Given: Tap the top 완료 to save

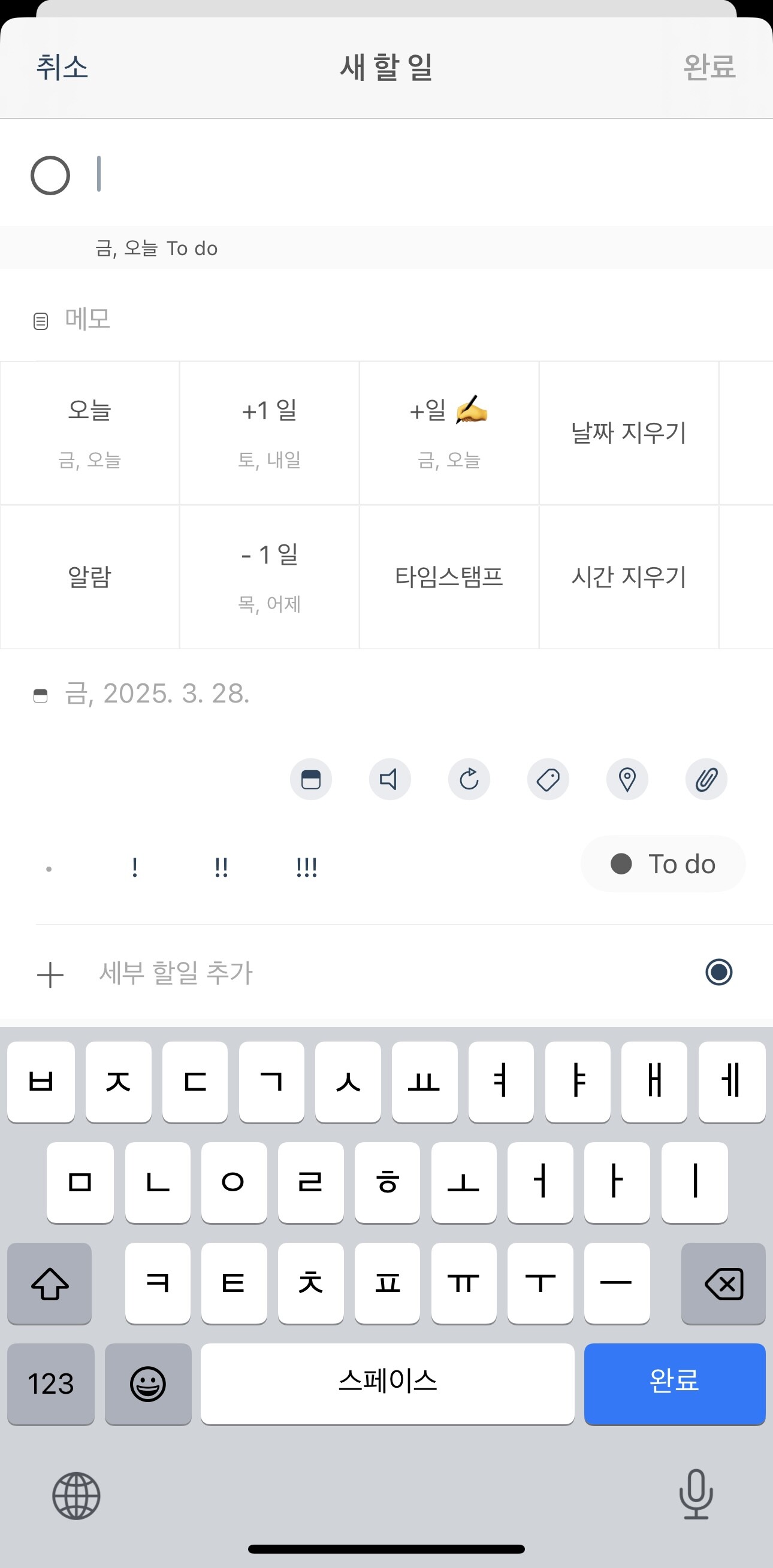Looking at the screenshot, I should (709, 67).
